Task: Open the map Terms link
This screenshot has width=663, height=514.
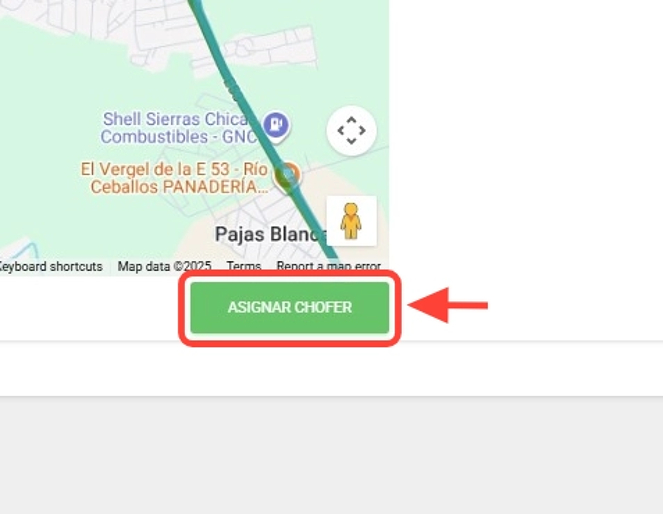Action: click(x=243, y=267)
